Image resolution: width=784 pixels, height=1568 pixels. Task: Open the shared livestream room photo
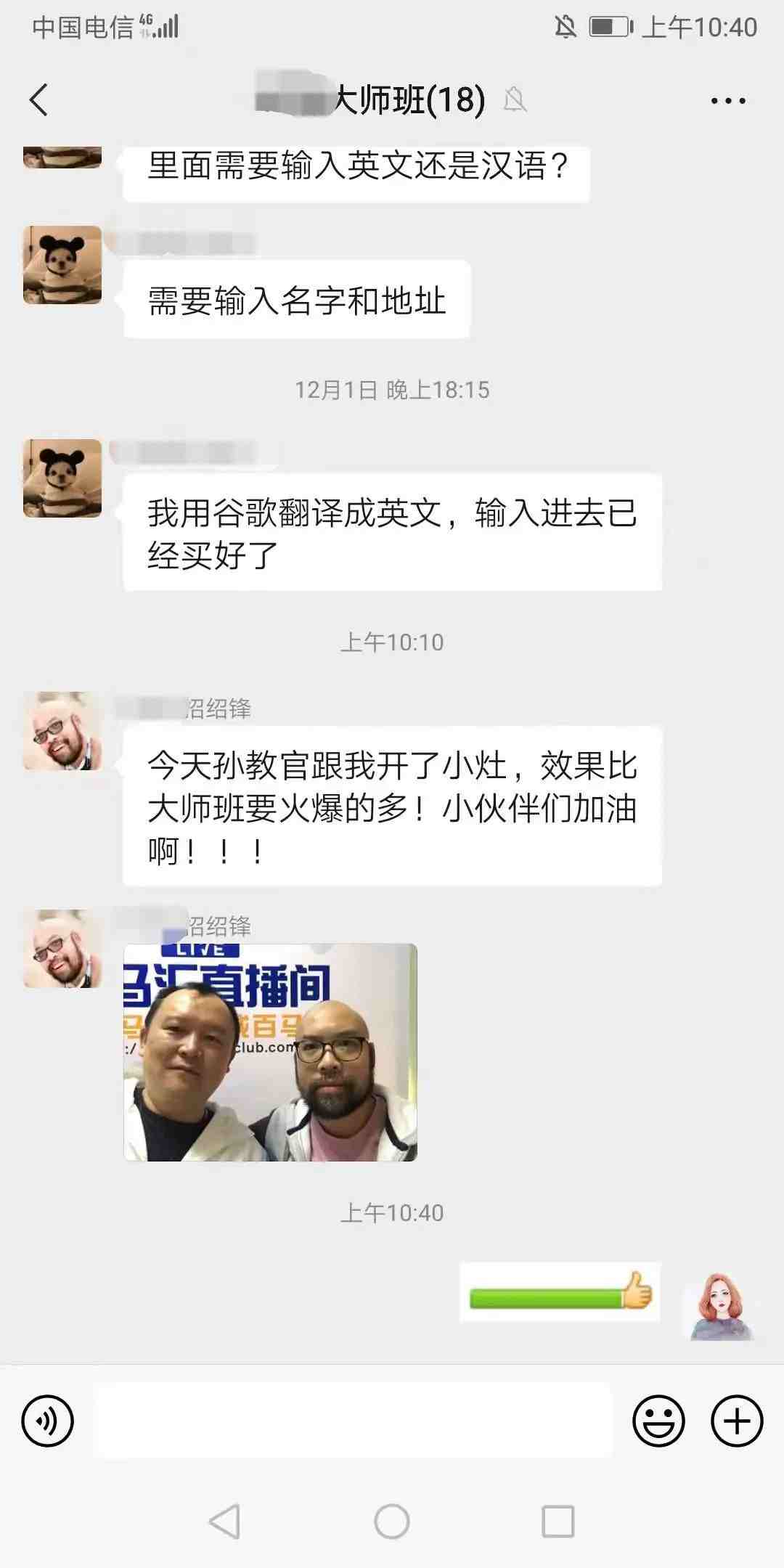[x=270, y=1052]
